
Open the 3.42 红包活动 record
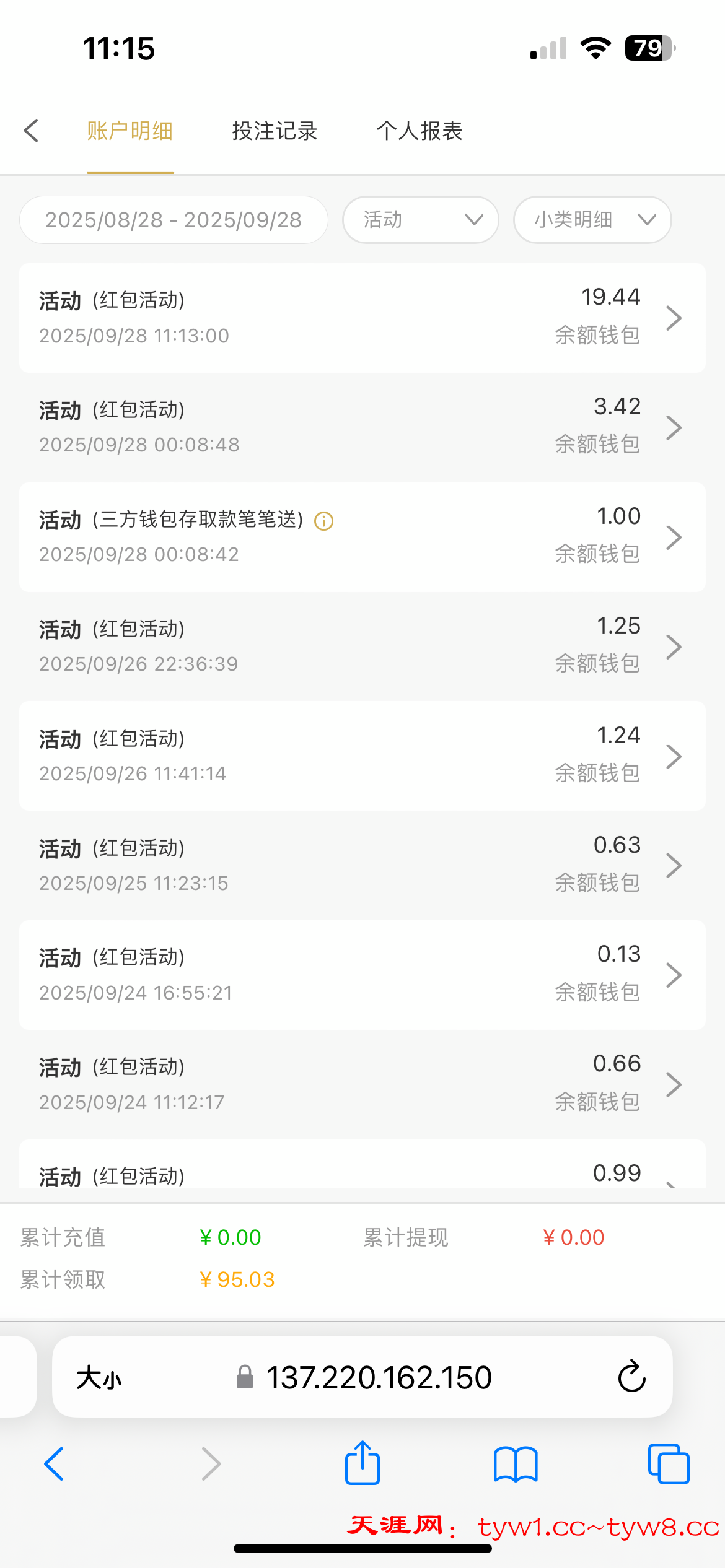pyautogui.click(x=362, y=427)
